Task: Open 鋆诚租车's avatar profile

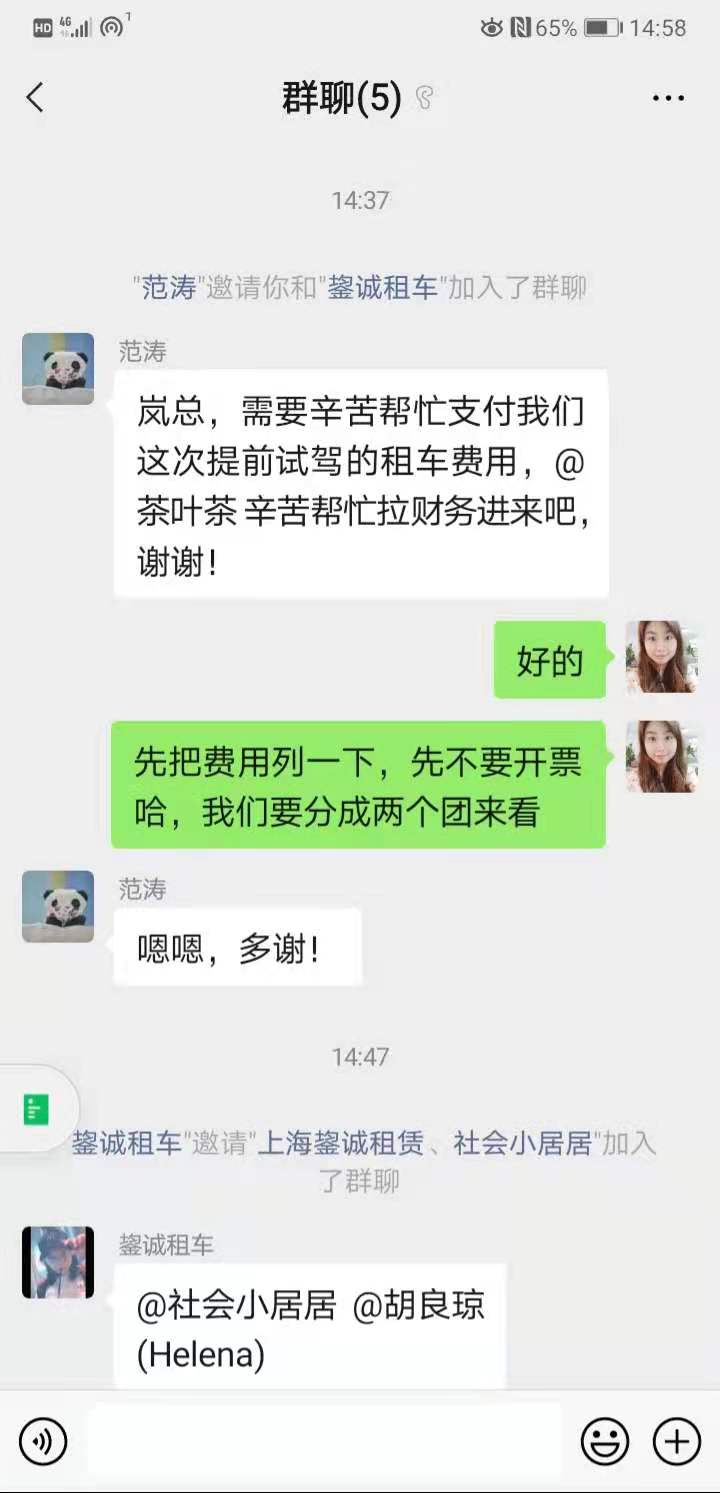Action: tap(58, 1262)
